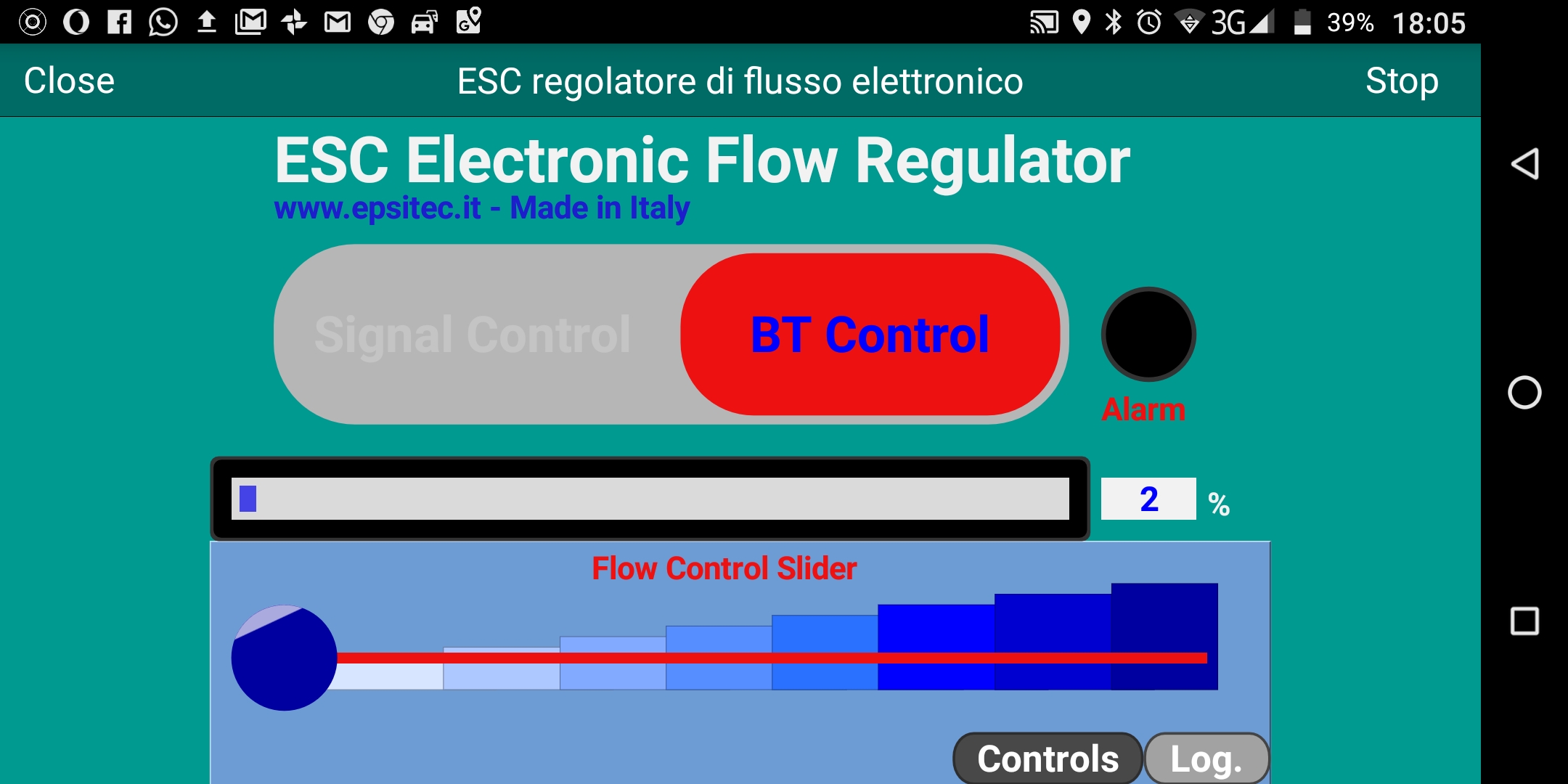Set flow to the highest slider step
Image resolution: width=1568 pixels, height=784 pixels.
[x=1164, y=637]
